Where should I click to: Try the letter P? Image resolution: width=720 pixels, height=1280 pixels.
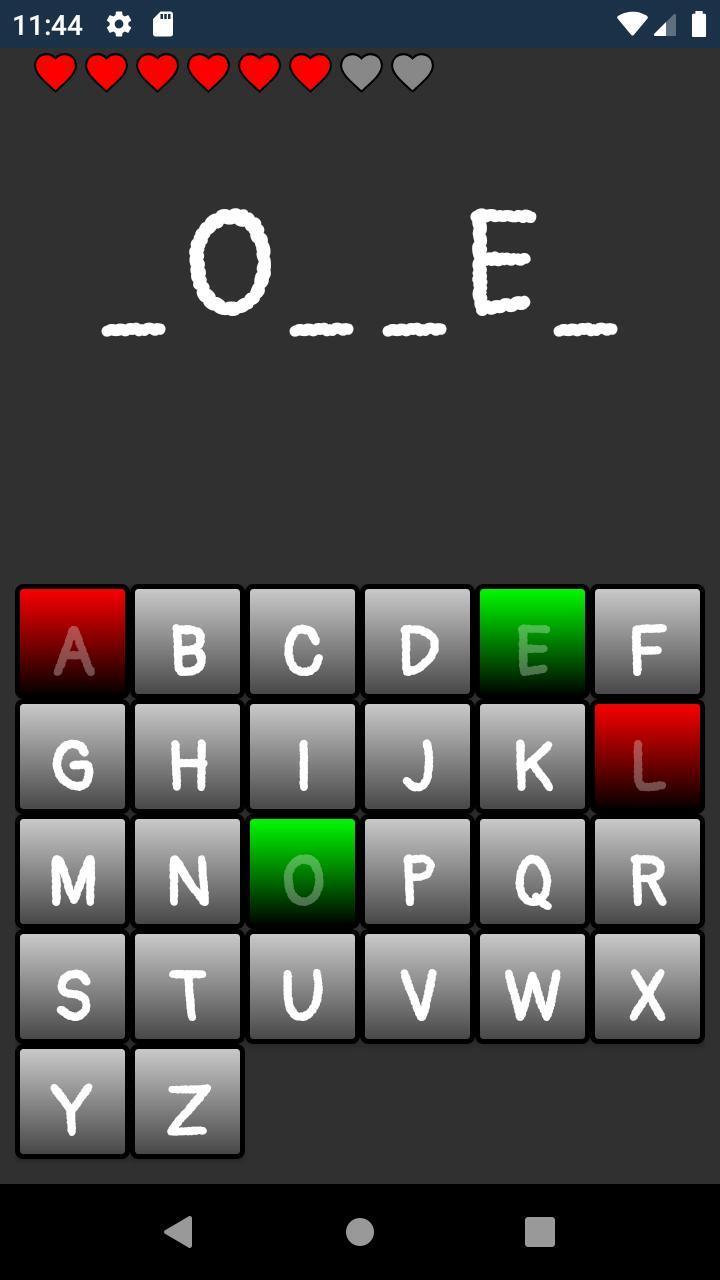[418, 871]
